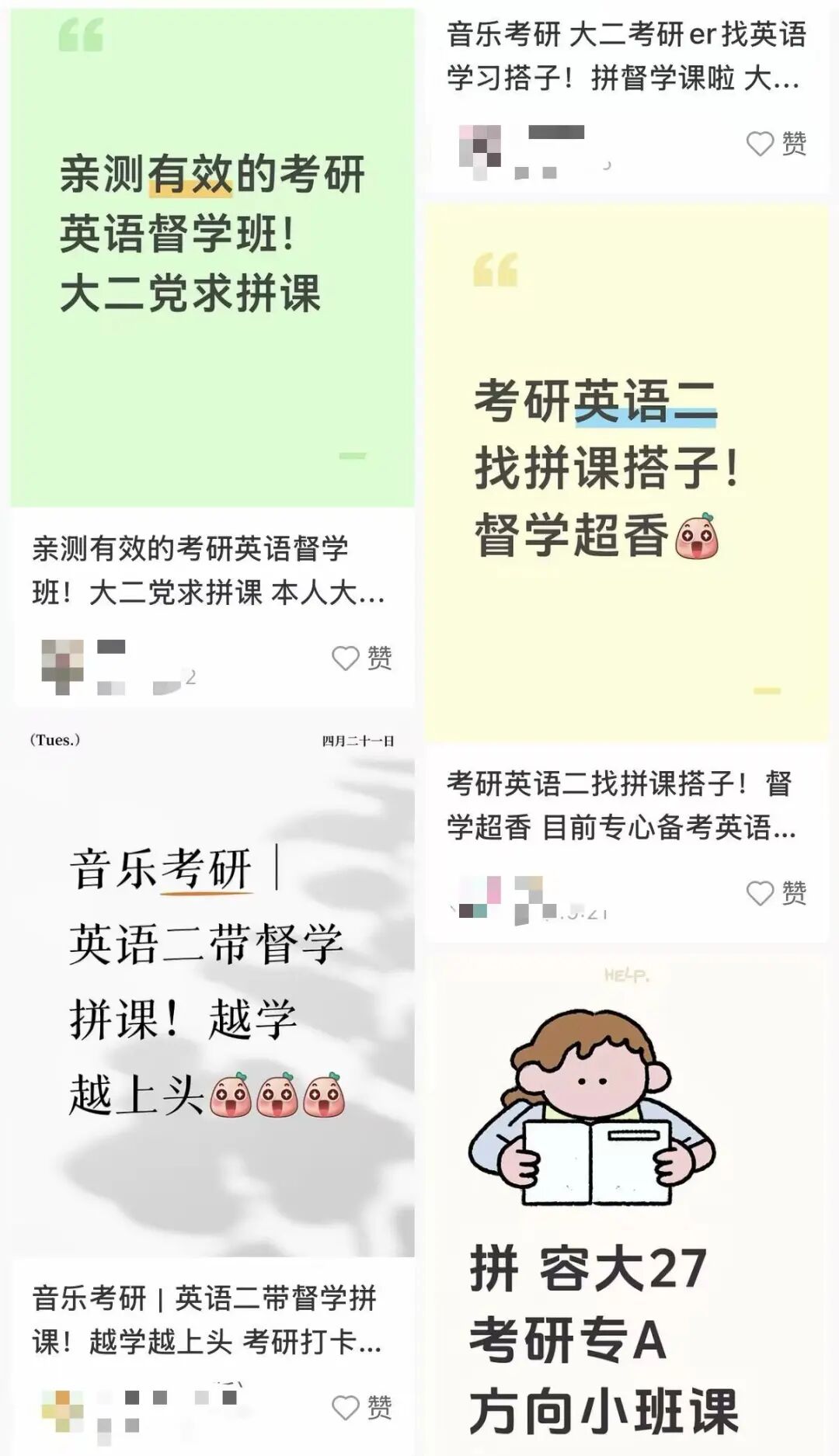The image size is (839, 1456).
Task: Open the yellow 考研英语二找拼课搭子 post
Action: pos(626,474)
